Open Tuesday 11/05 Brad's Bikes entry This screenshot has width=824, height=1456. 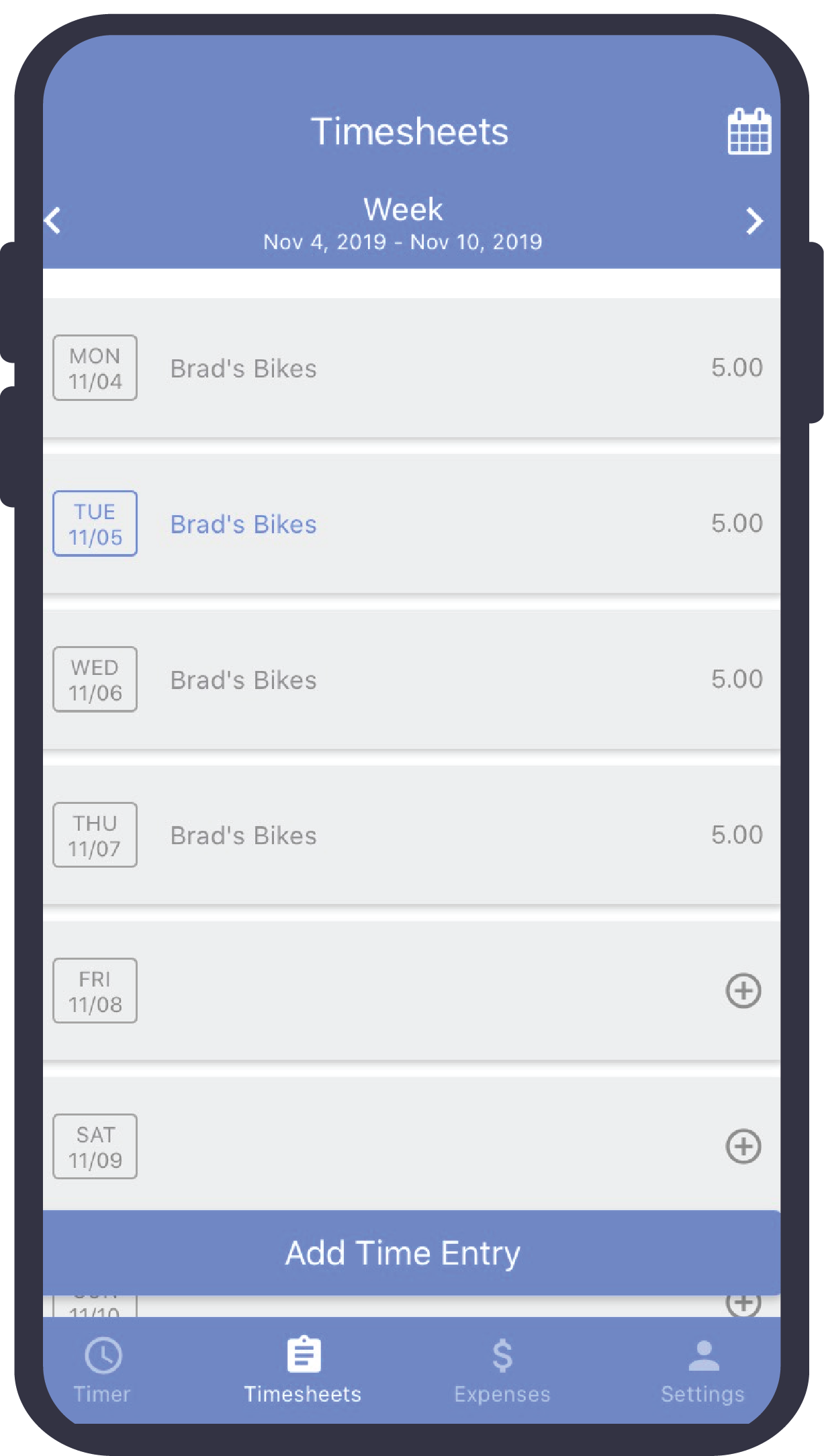[412, 524]
